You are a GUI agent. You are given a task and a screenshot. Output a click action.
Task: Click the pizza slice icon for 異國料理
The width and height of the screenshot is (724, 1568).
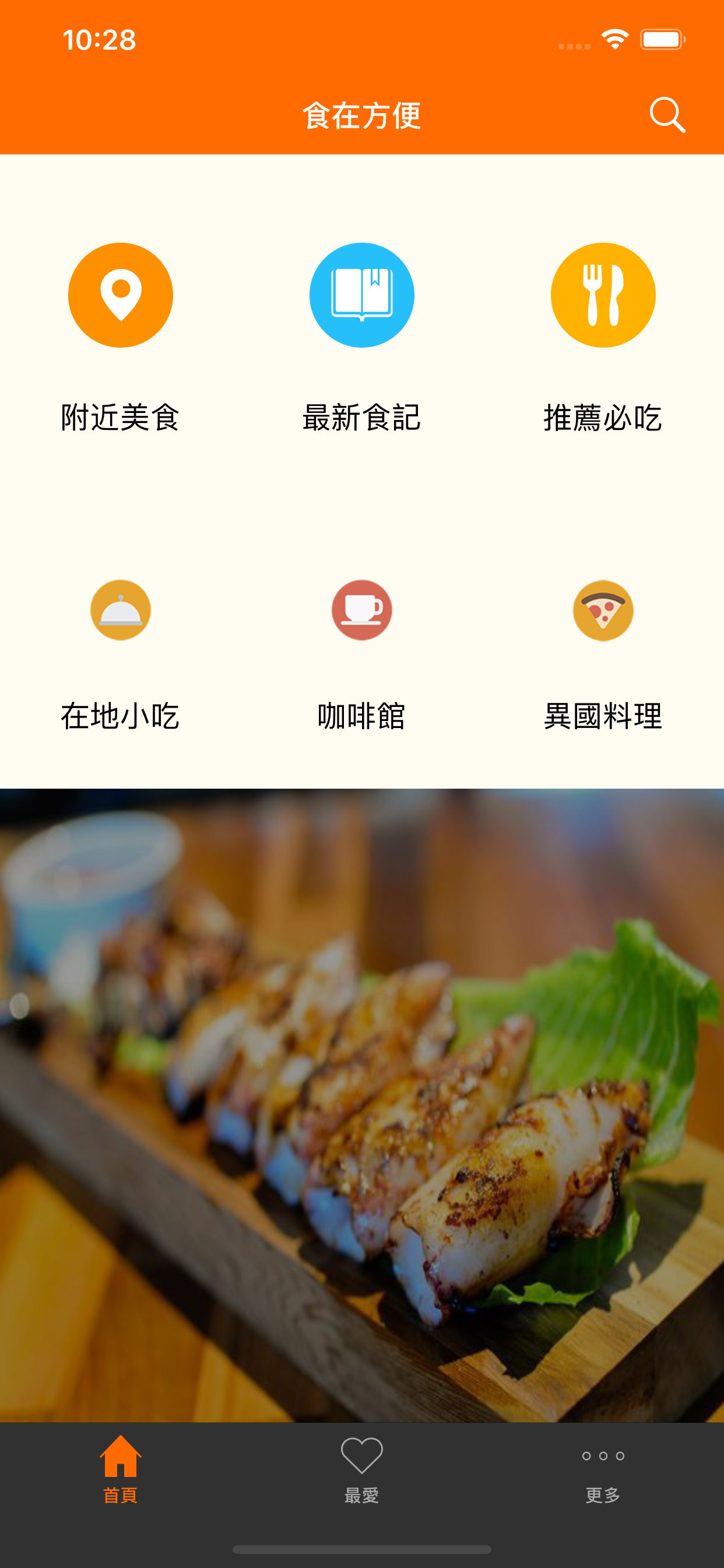[603, 610]
